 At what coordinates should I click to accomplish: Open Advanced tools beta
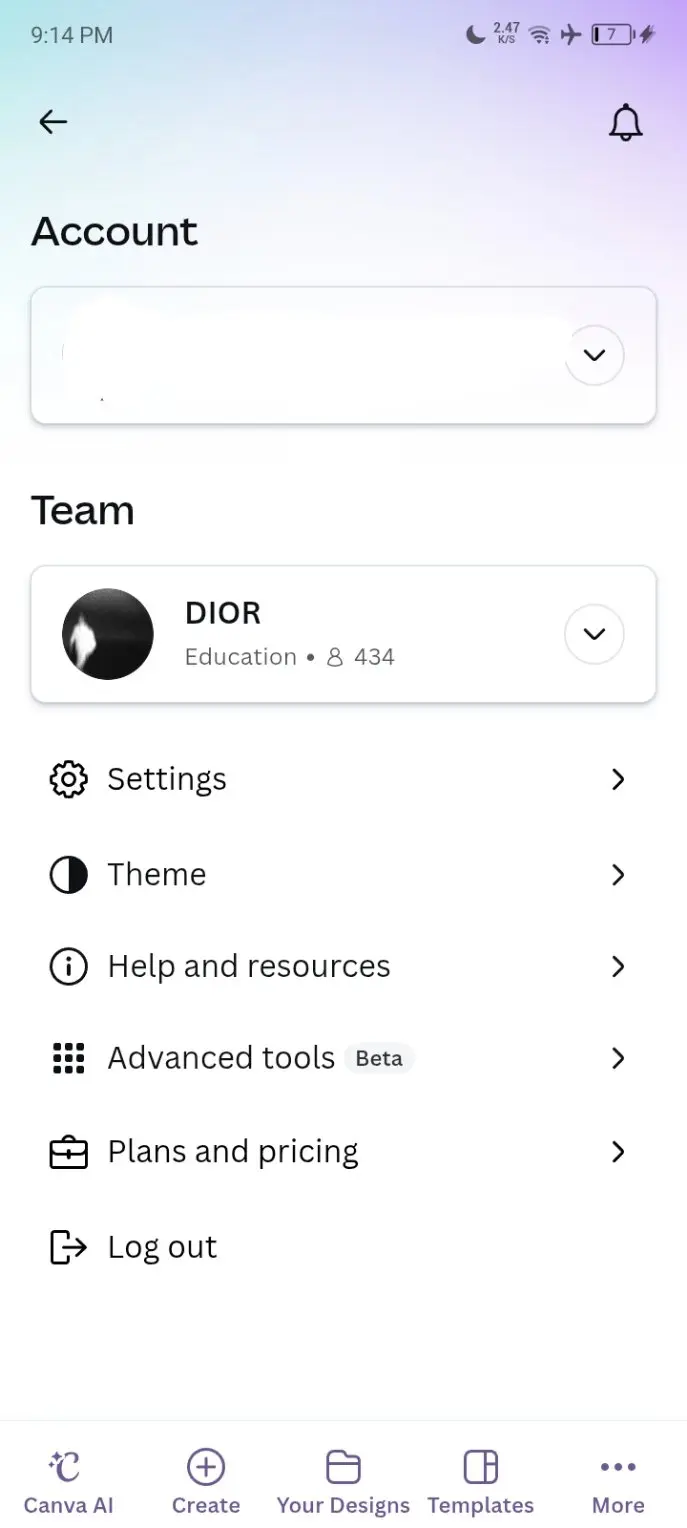point(343,1058)
